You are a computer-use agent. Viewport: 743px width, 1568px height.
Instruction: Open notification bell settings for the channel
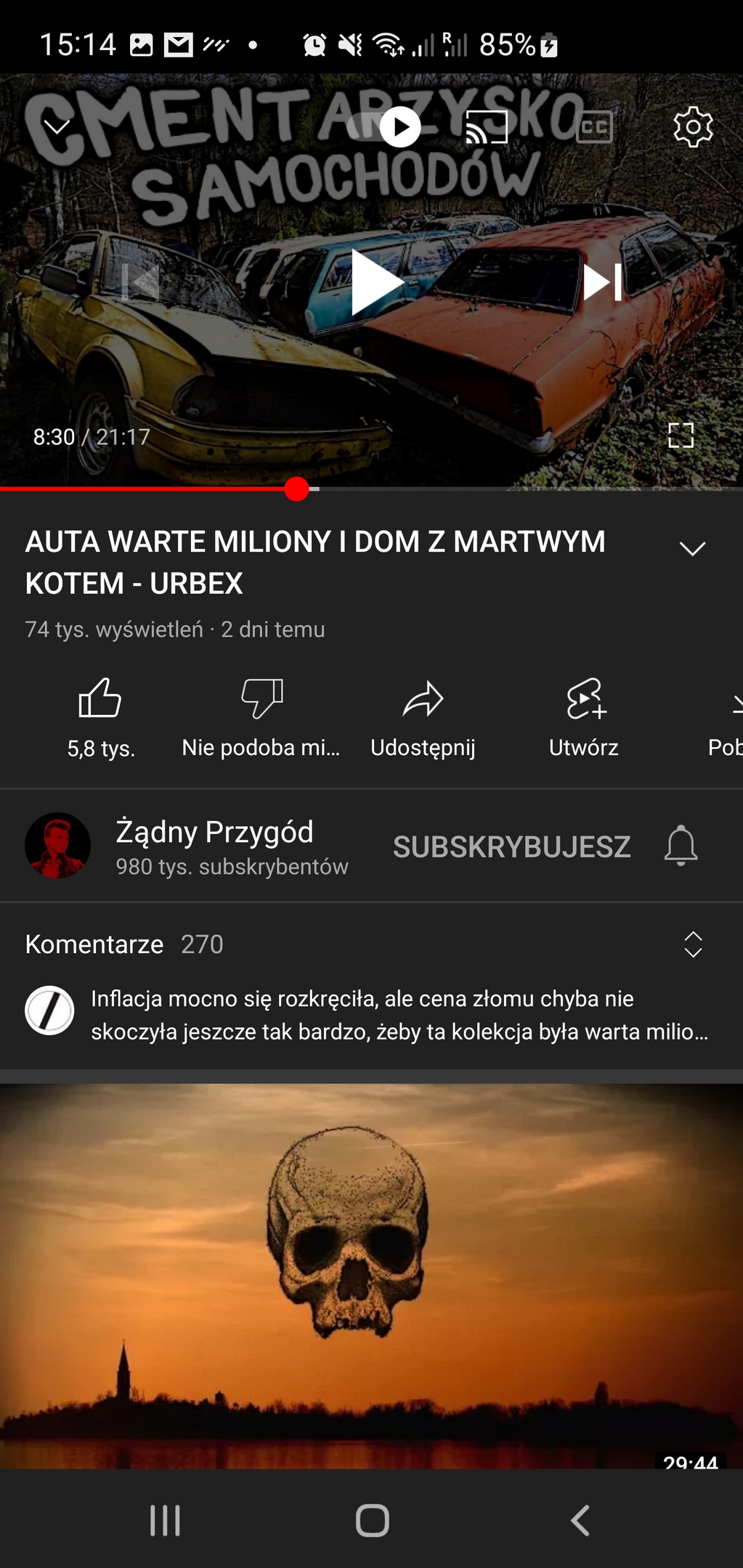pos(681,846)
